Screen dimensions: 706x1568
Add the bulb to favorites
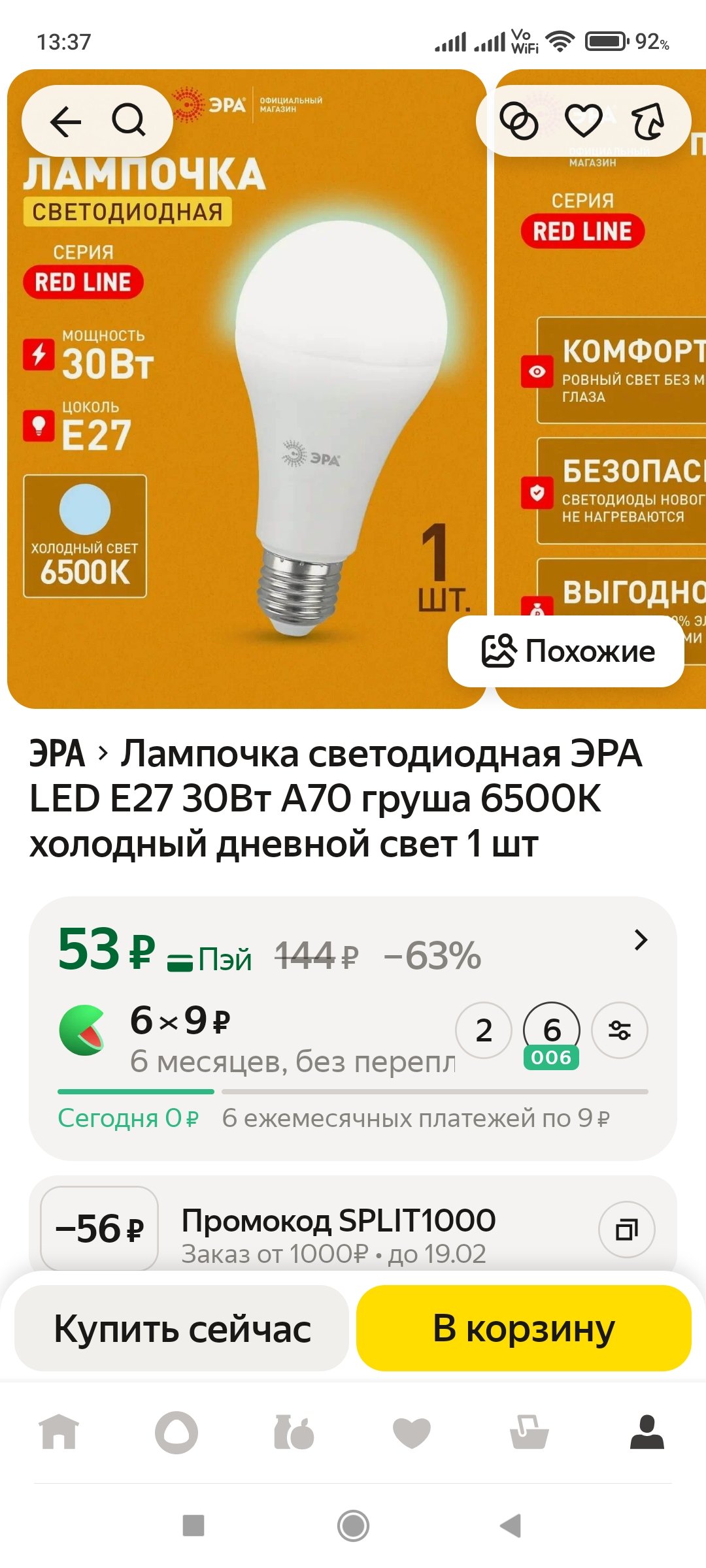coord(583,121)
